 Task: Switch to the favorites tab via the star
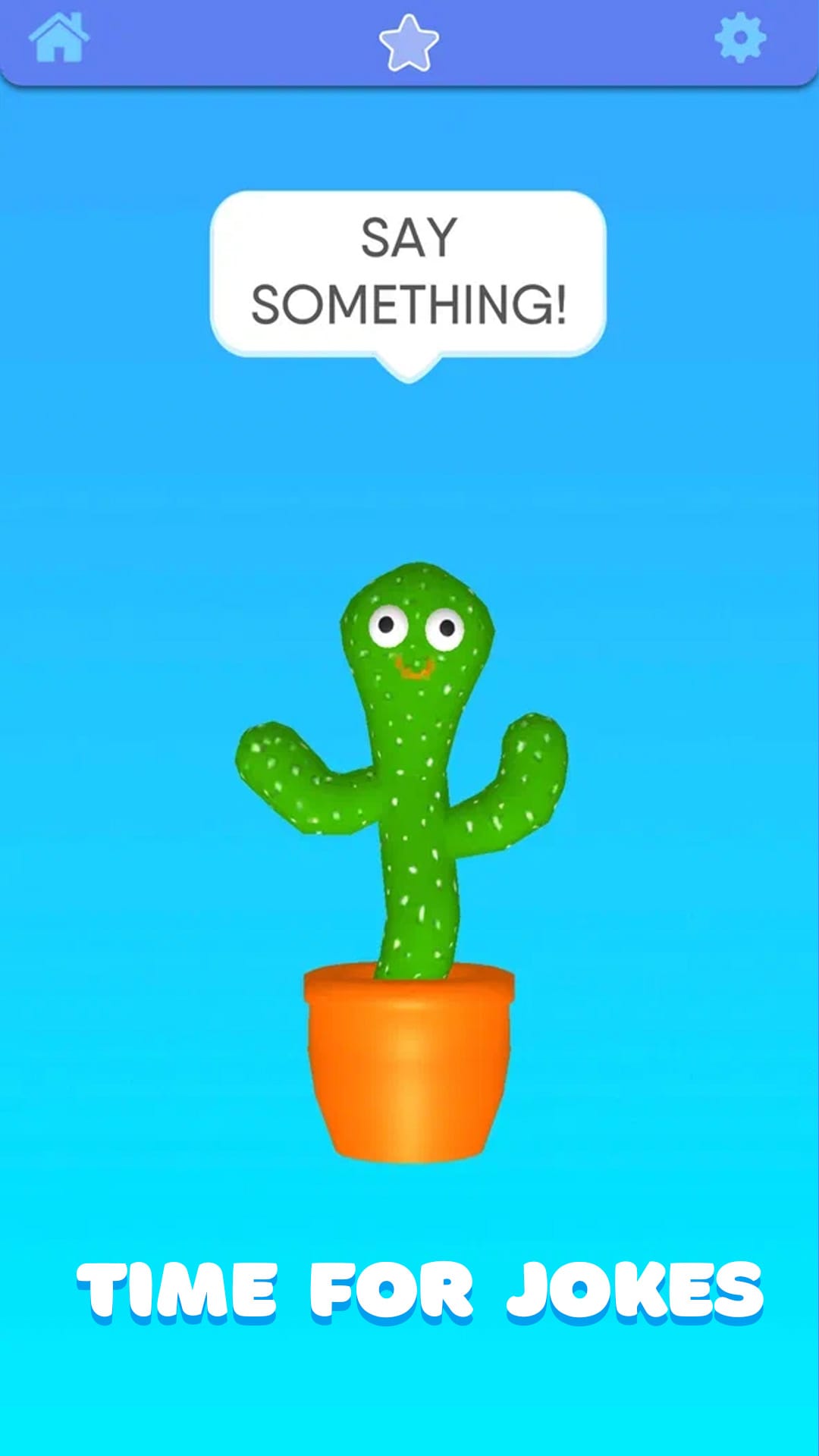(x=409, y=42)
